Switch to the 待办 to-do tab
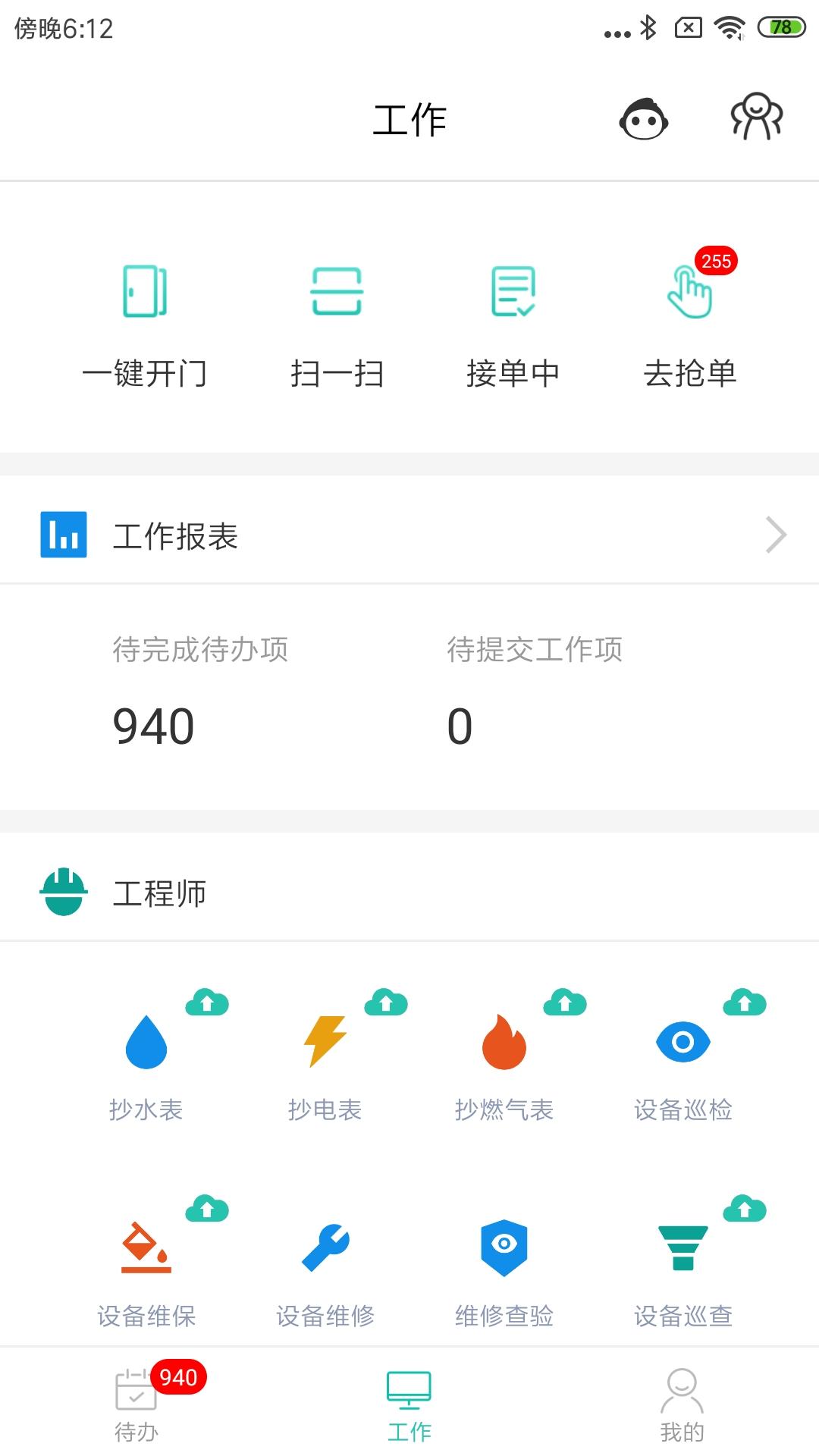 [x=136, y=1404]
